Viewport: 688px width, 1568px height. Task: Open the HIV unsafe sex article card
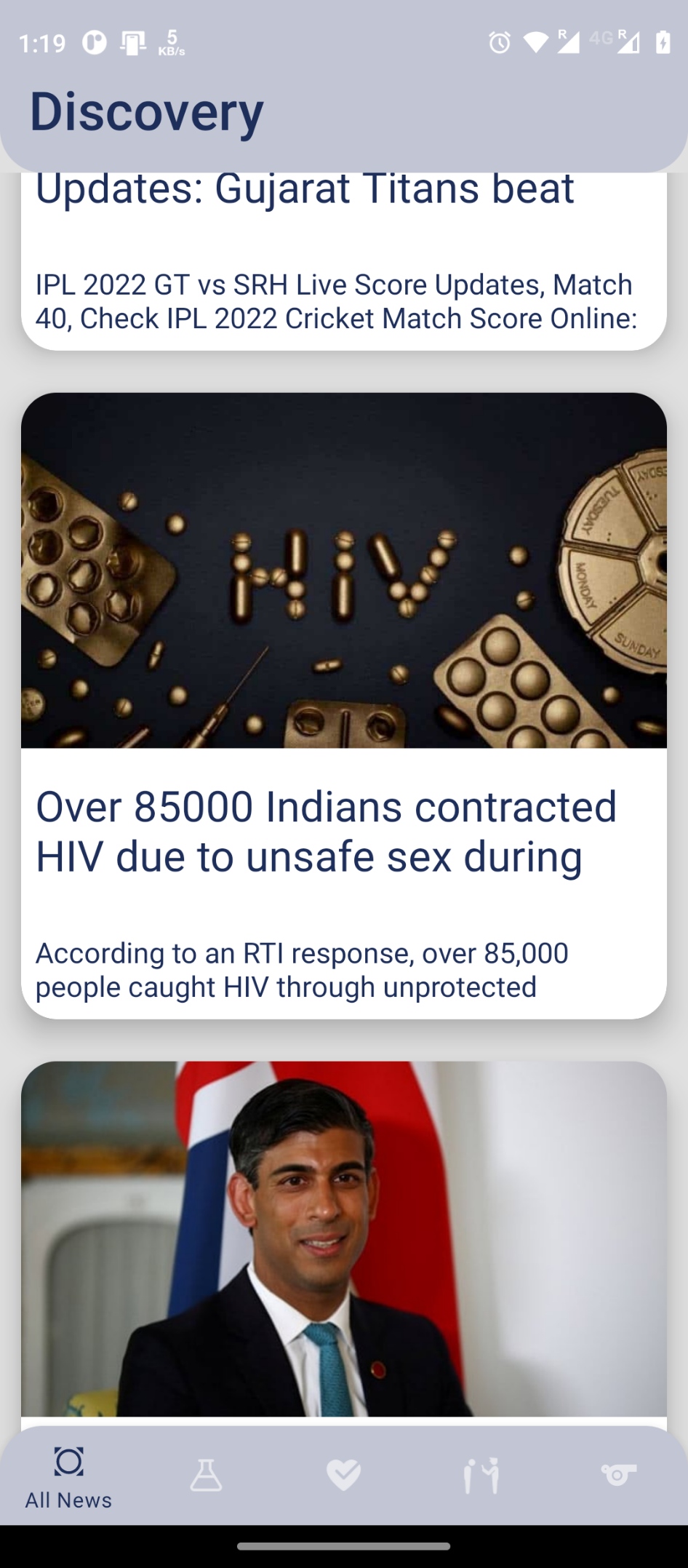pyautogui.click(x=344, y=706)
